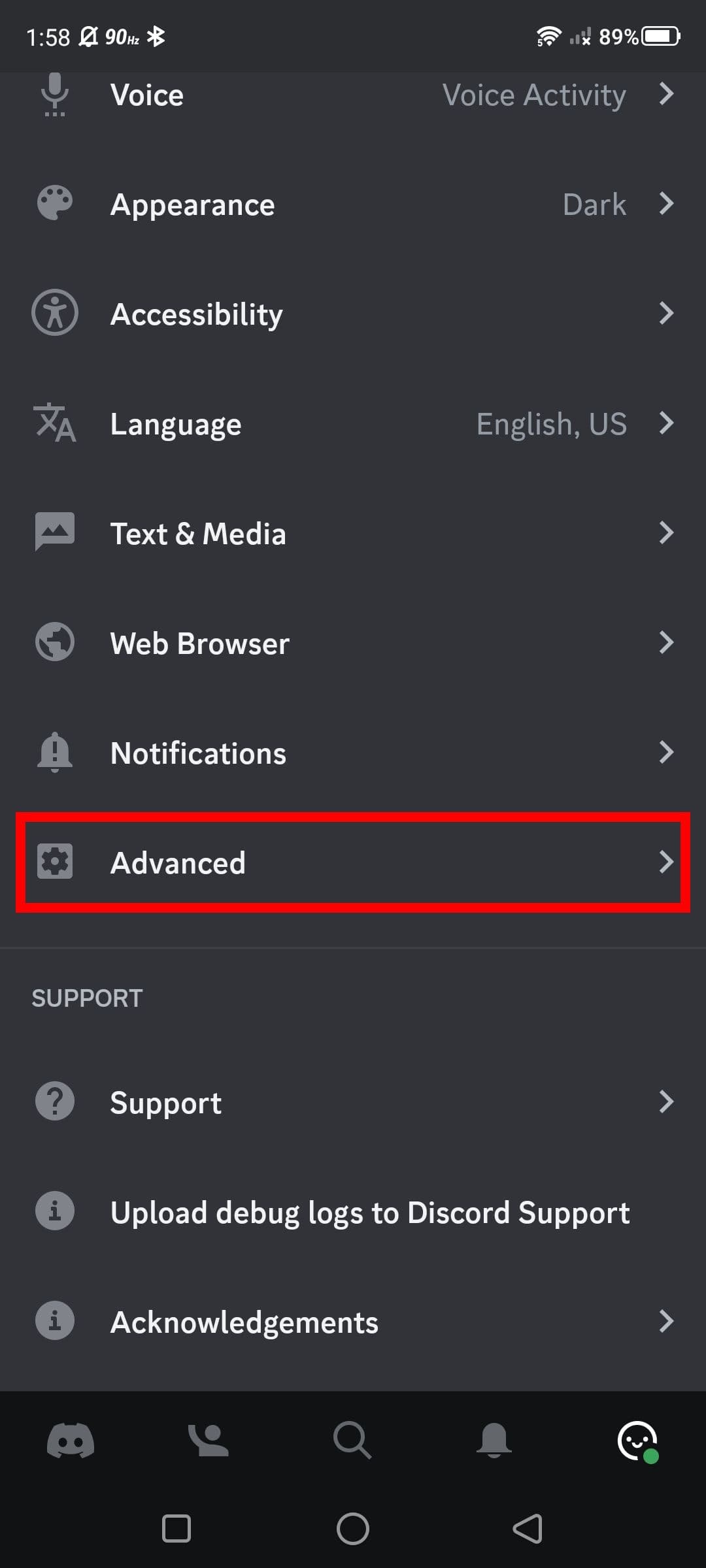This screenshot has height=1568, width=706.
Task: Open Voice settings
Action: pos(353,95)
